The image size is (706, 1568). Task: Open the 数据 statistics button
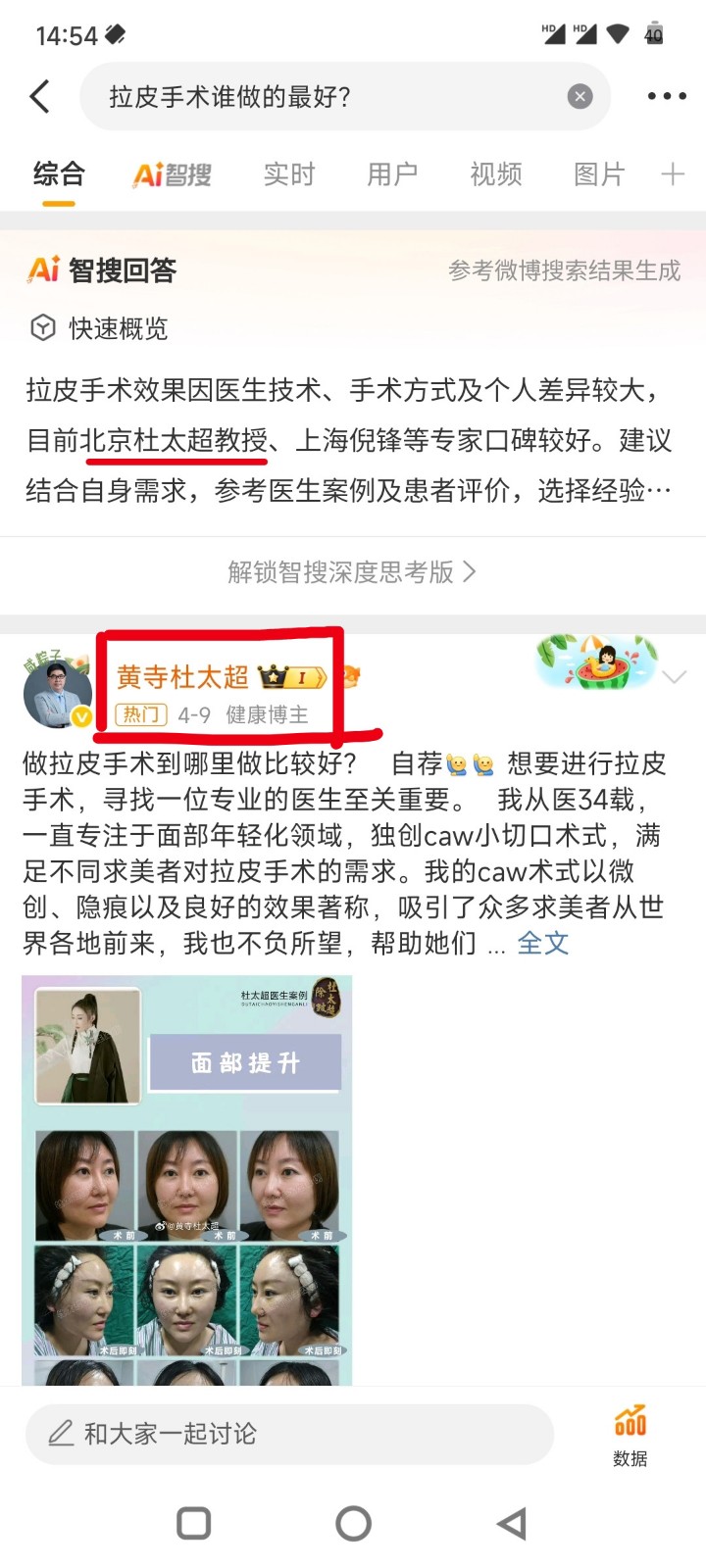[630, 1434]
